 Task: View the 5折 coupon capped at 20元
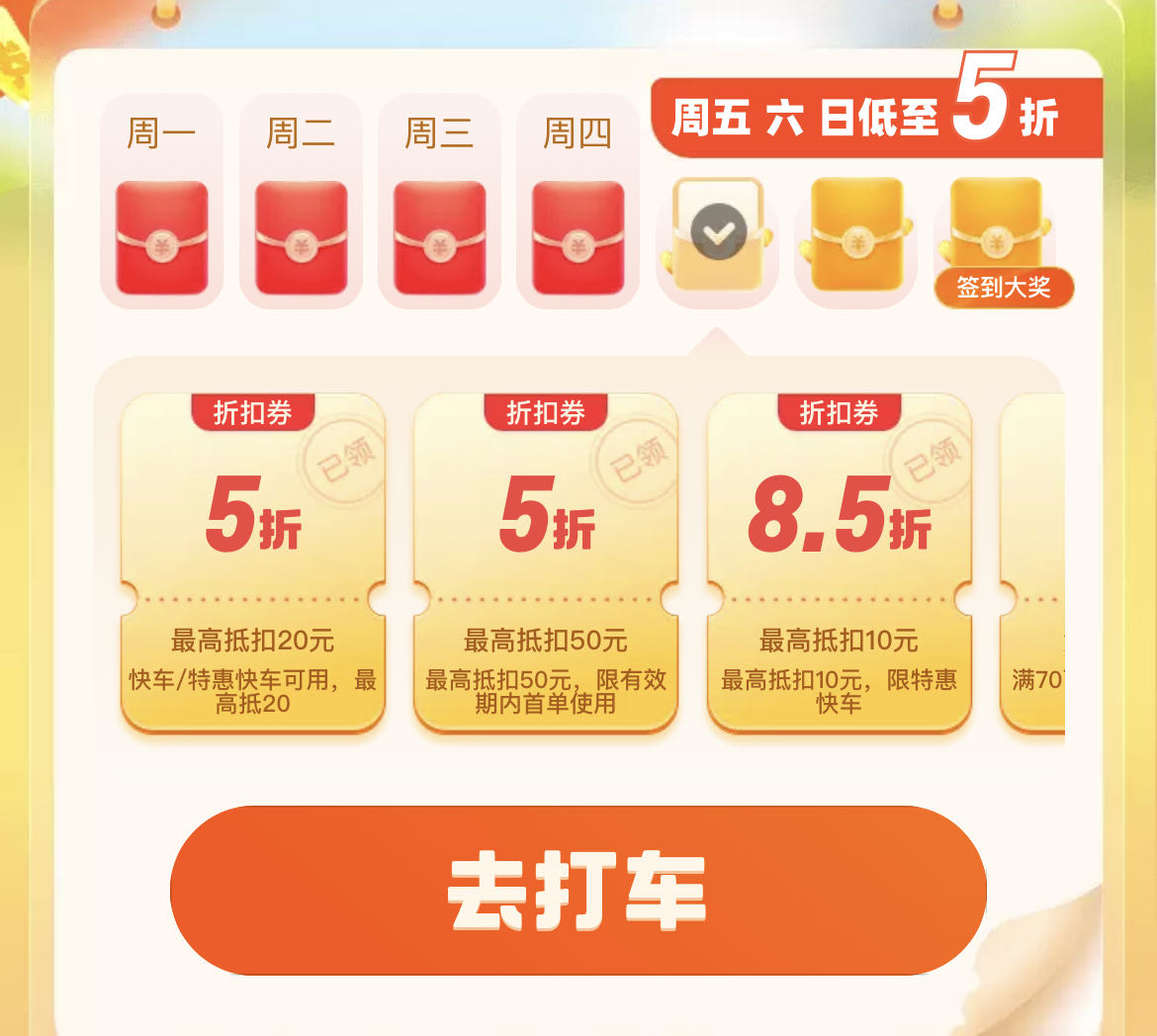coord(252,563)
